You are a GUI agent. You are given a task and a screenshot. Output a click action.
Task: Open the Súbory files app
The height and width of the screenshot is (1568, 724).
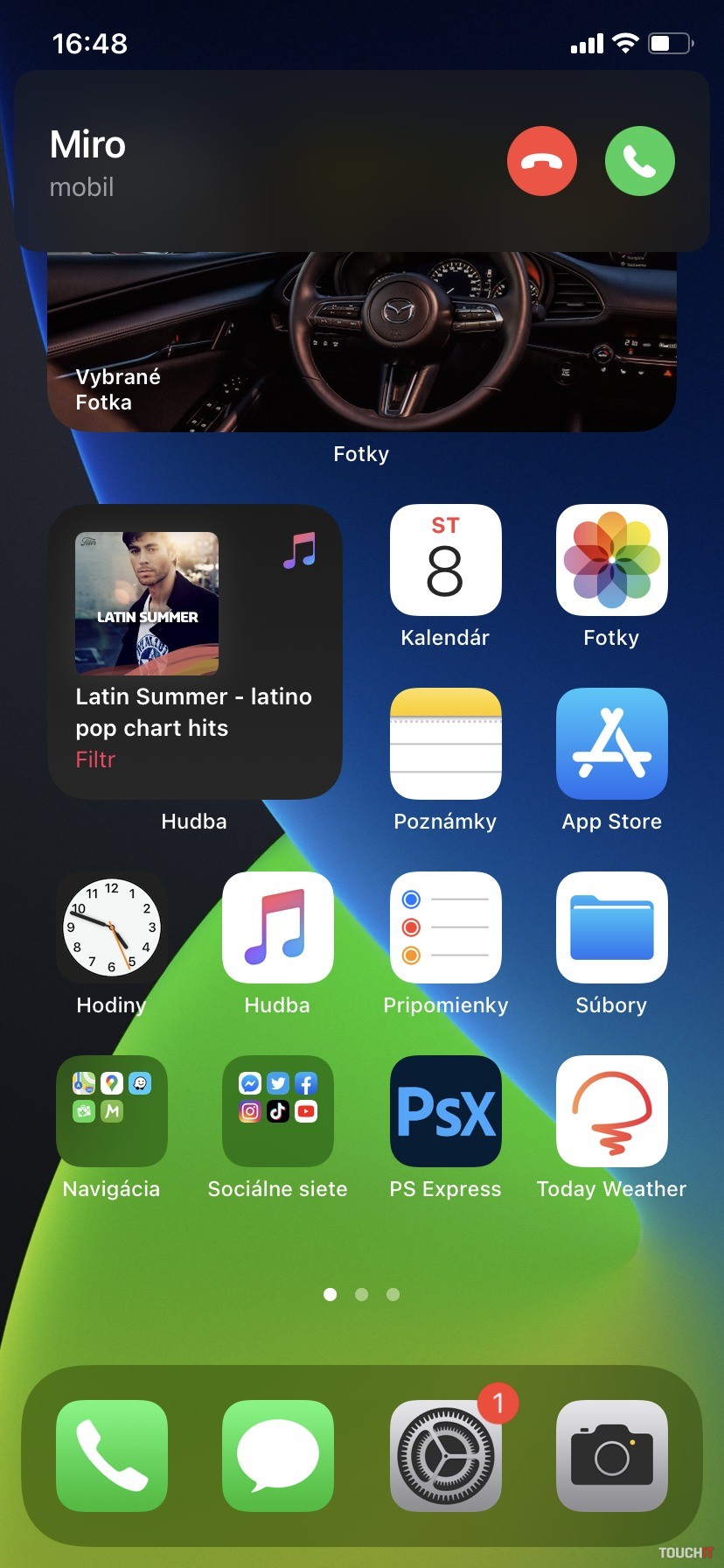tap(611, 927)
